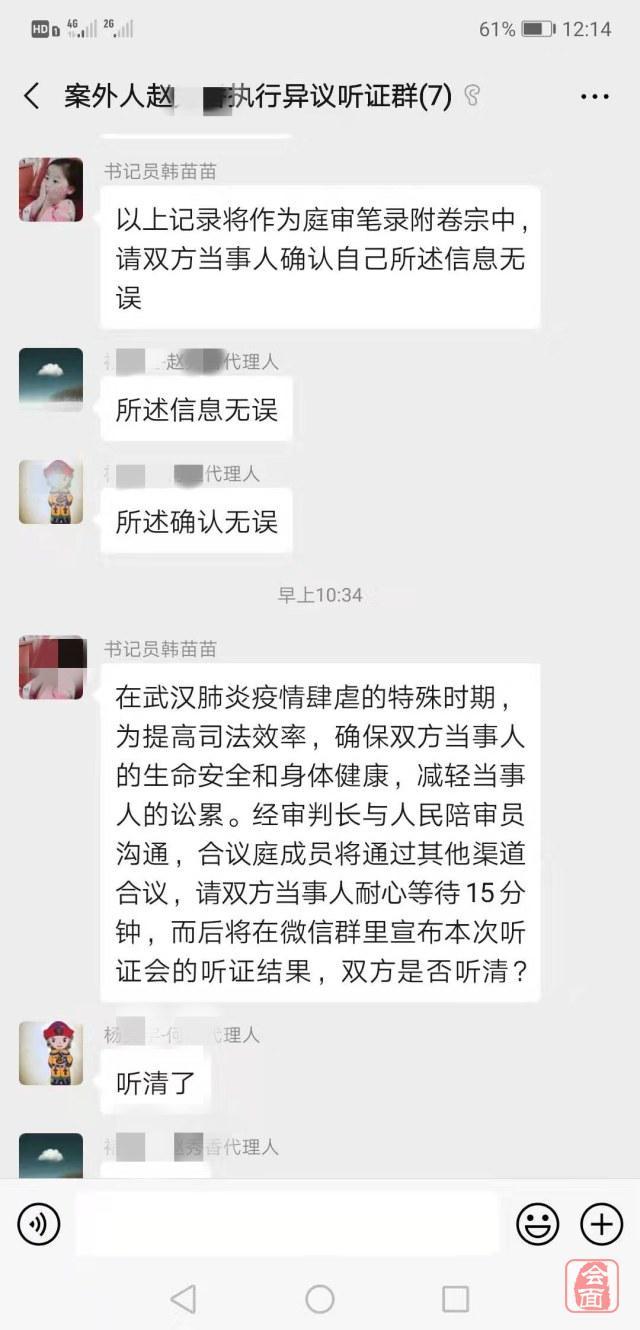Open cartoon avatar beside 听清了 message
Viewport: 640px width, 1330px height.
[x=51, y=1053]
